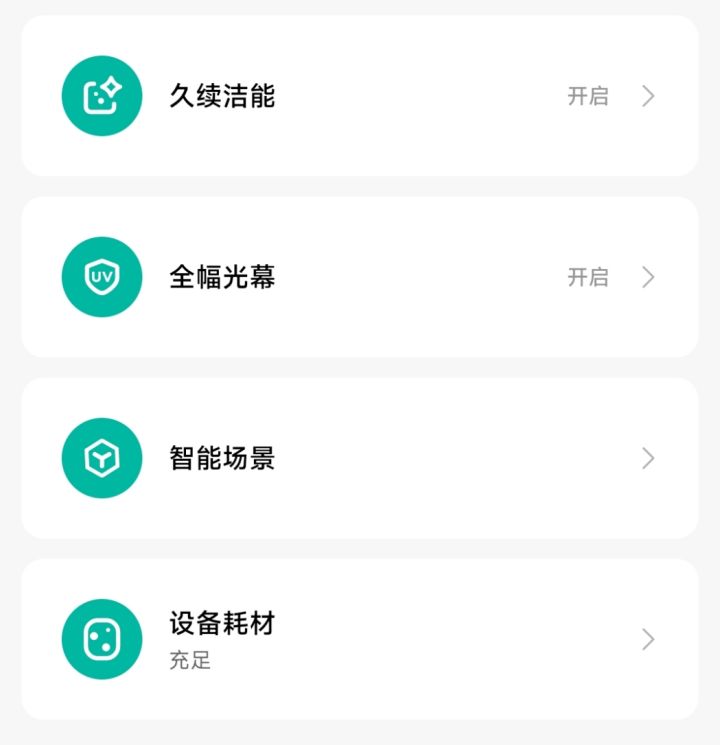This screenshot has width=720, height=745.
Task: Expand the 久续洁能 row chevron
Action: coord(648,95)
